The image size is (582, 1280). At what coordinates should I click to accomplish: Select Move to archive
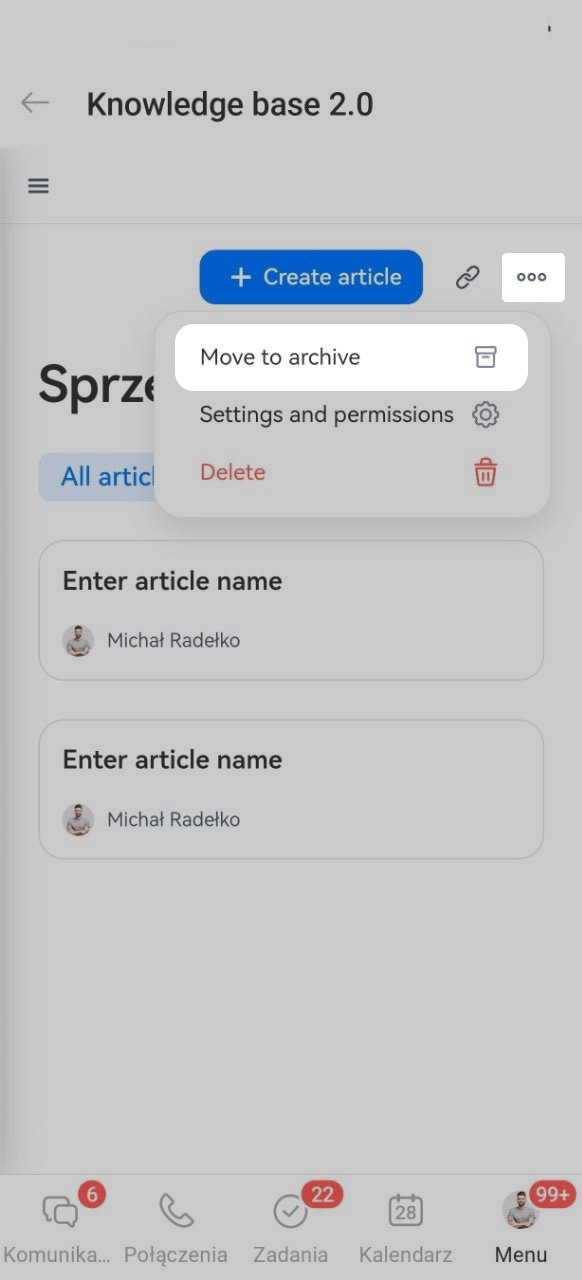351,357
